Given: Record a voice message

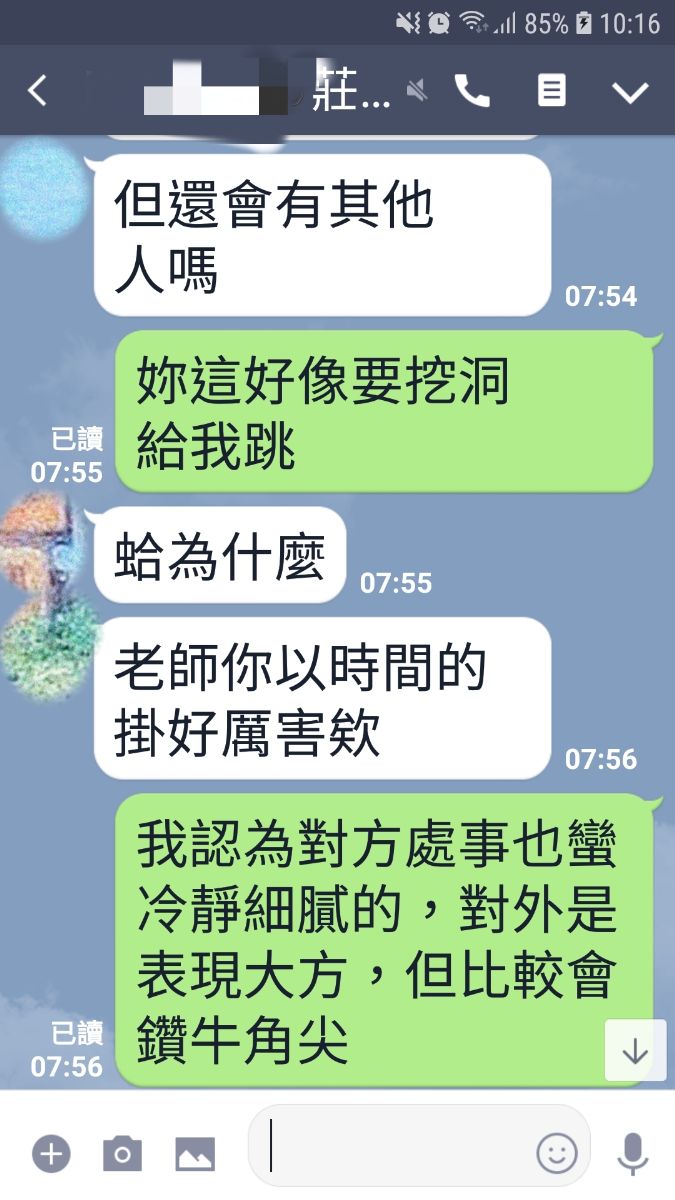Looking at the screenshot, I should tap(632, 1153).
